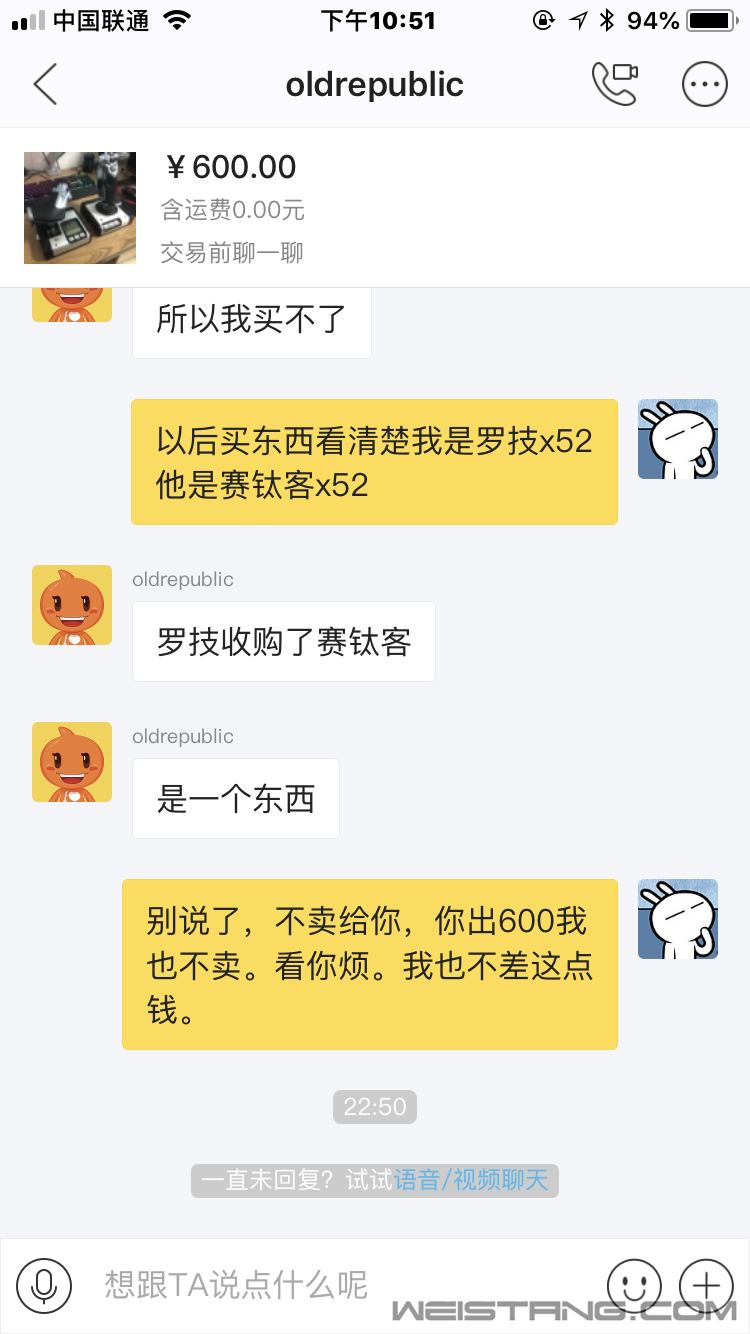View oldrepublic's avatar beside 罗技收购了赛钛客

[72, 605]
